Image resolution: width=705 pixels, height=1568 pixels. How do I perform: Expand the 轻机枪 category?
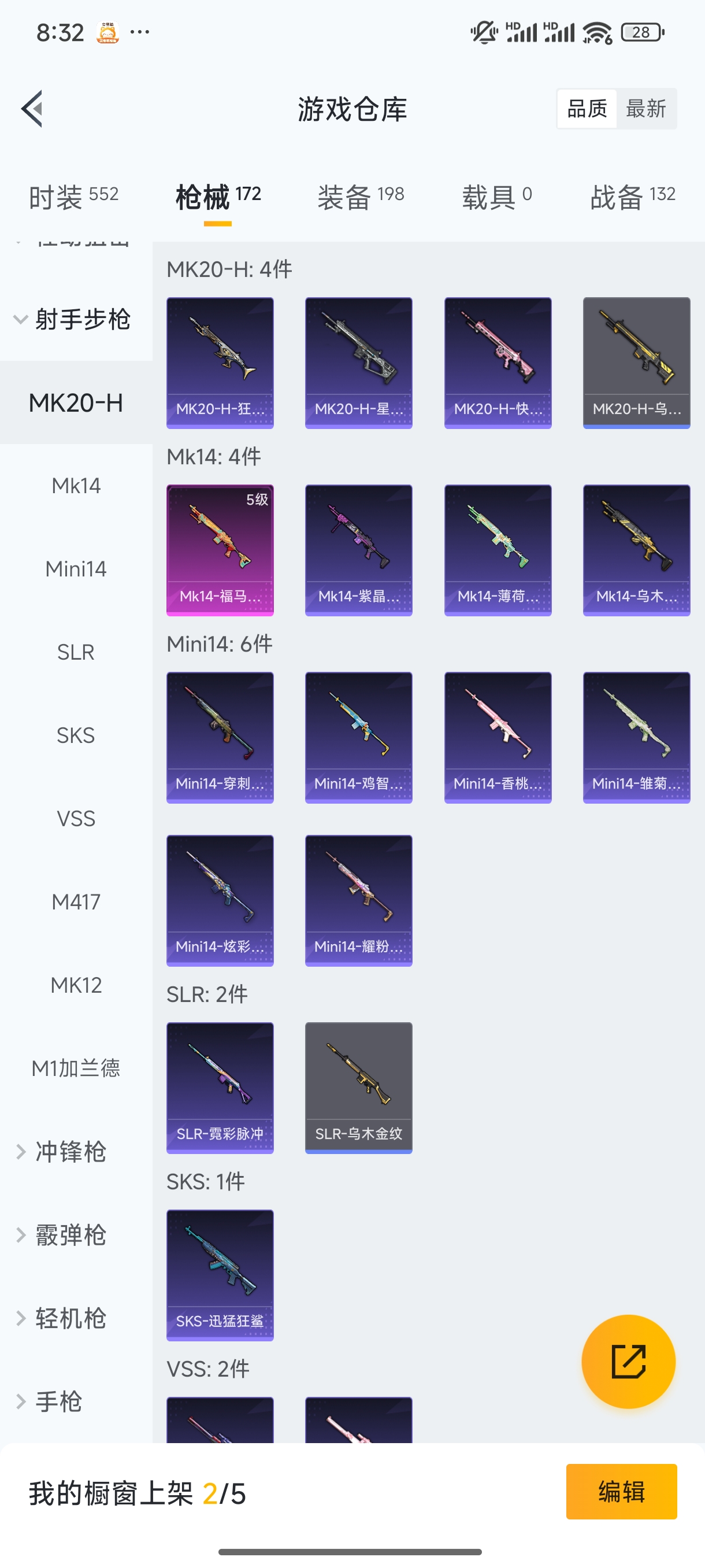point(70,1318)
